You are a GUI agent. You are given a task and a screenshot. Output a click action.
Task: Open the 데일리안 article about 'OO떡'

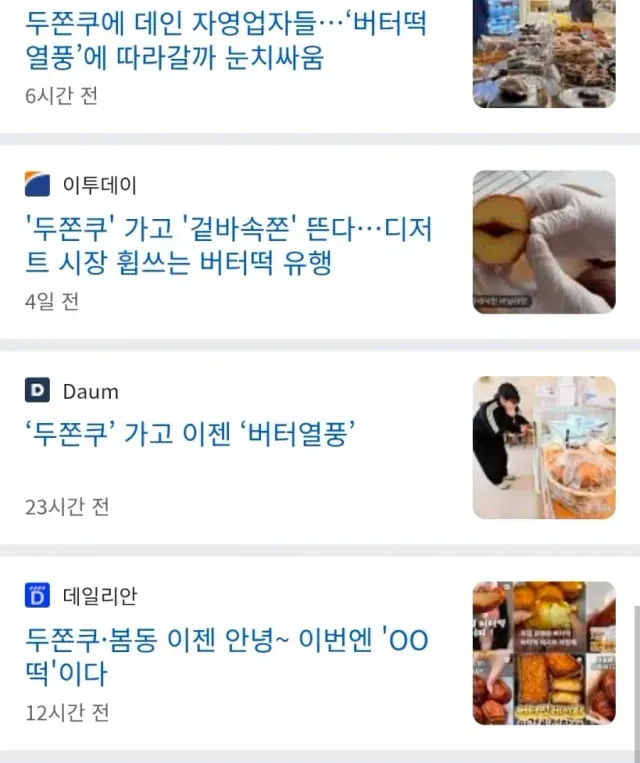(227, 656)
